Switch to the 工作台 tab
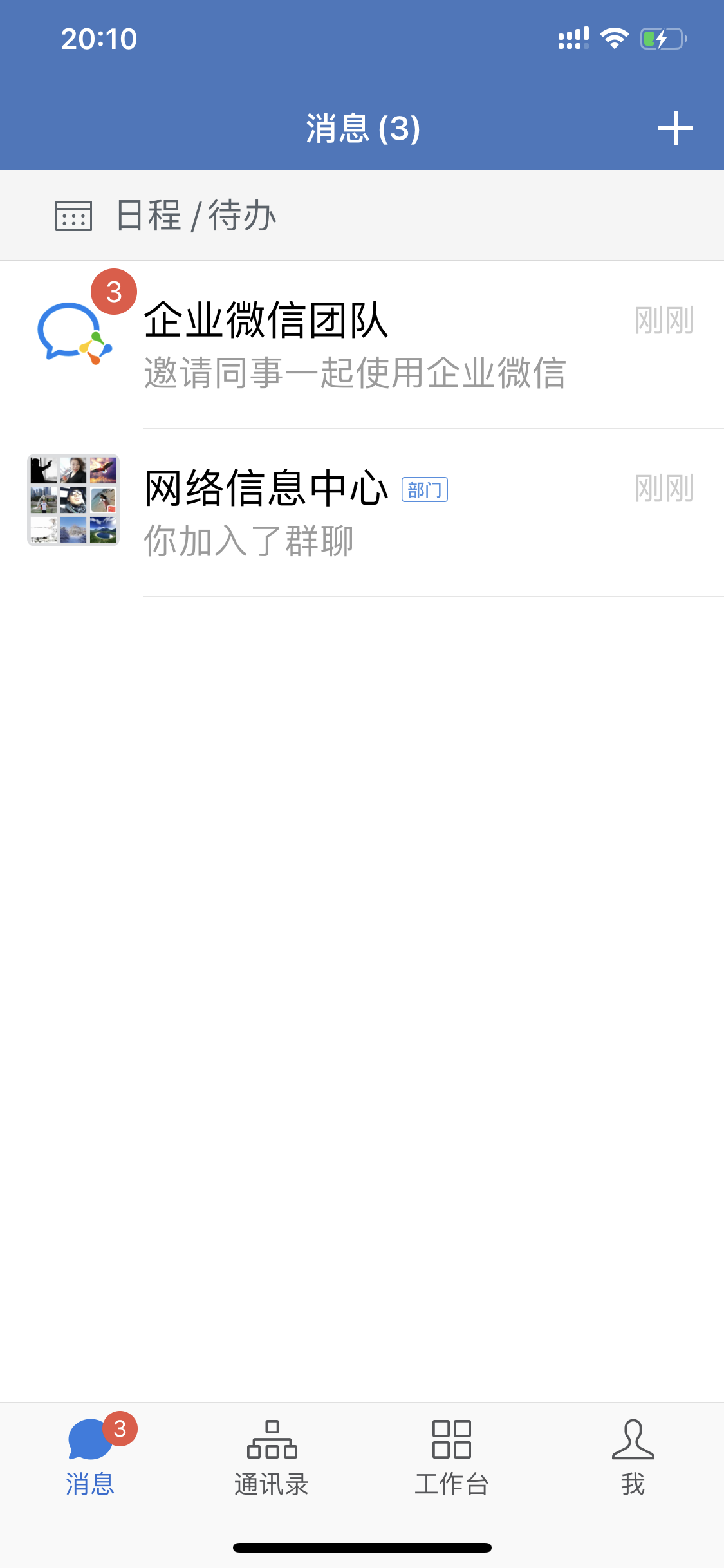The image size is (724, 1568). 452,1459
